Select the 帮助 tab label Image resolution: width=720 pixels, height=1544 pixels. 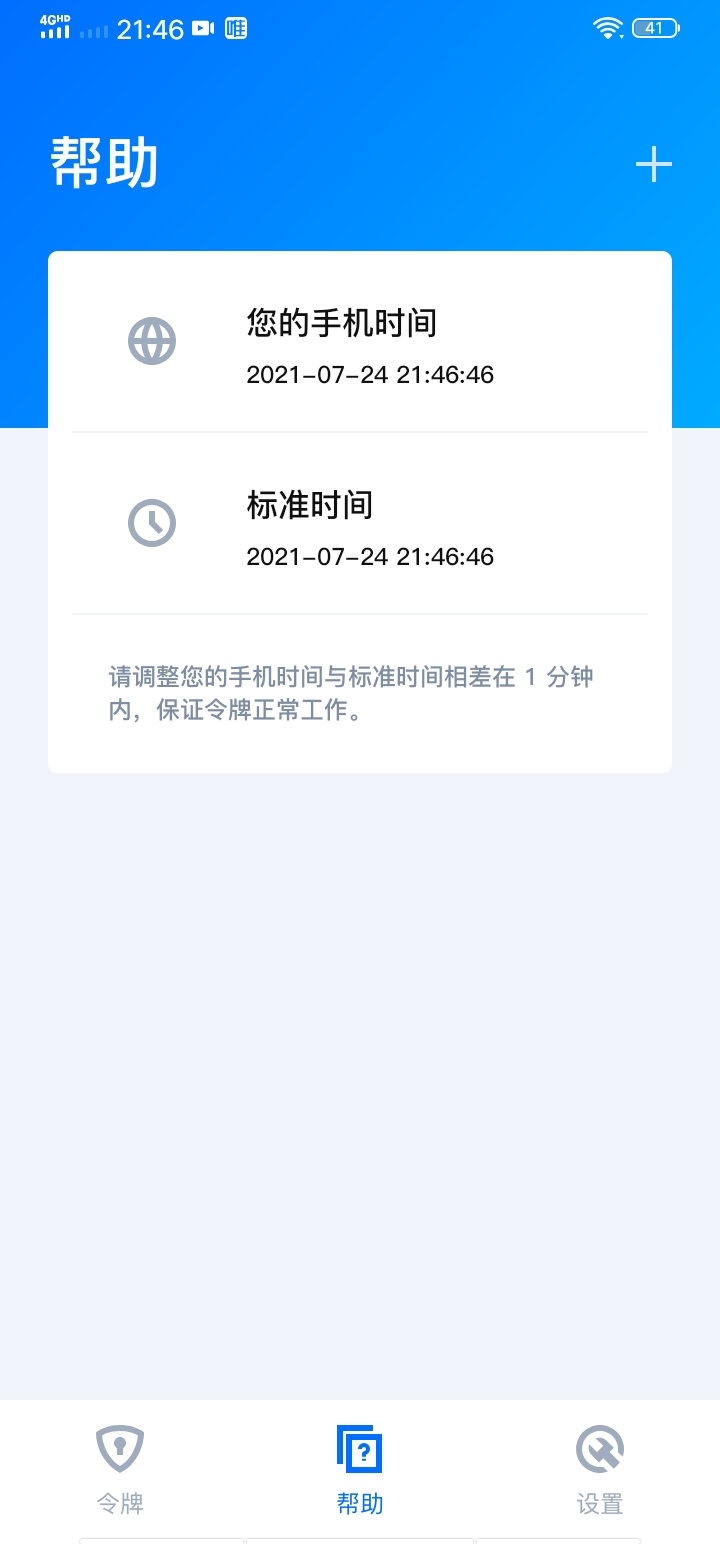tap(359, 1504)
